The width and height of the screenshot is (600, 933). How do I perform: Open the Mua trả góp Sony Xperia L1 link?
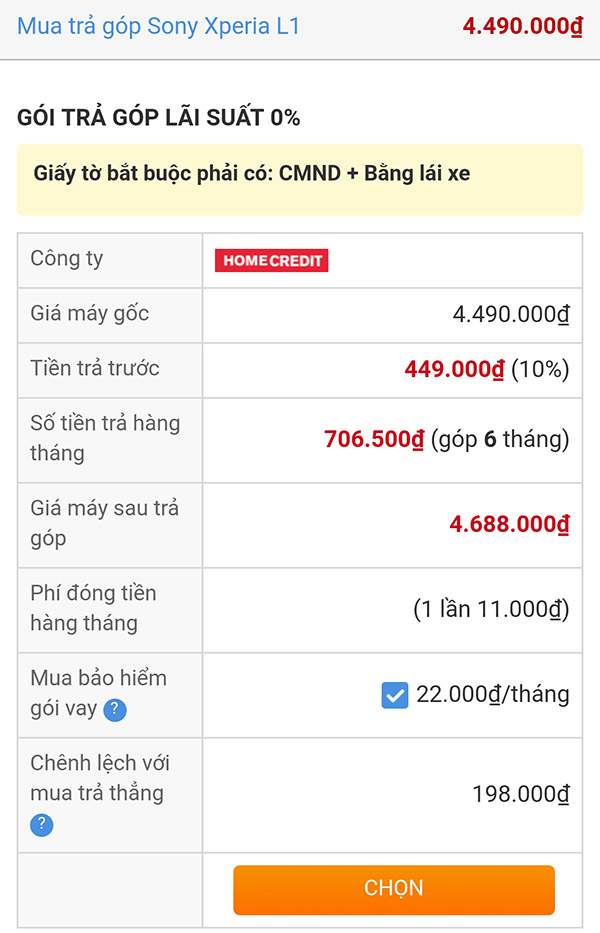[x=158, y=26]
